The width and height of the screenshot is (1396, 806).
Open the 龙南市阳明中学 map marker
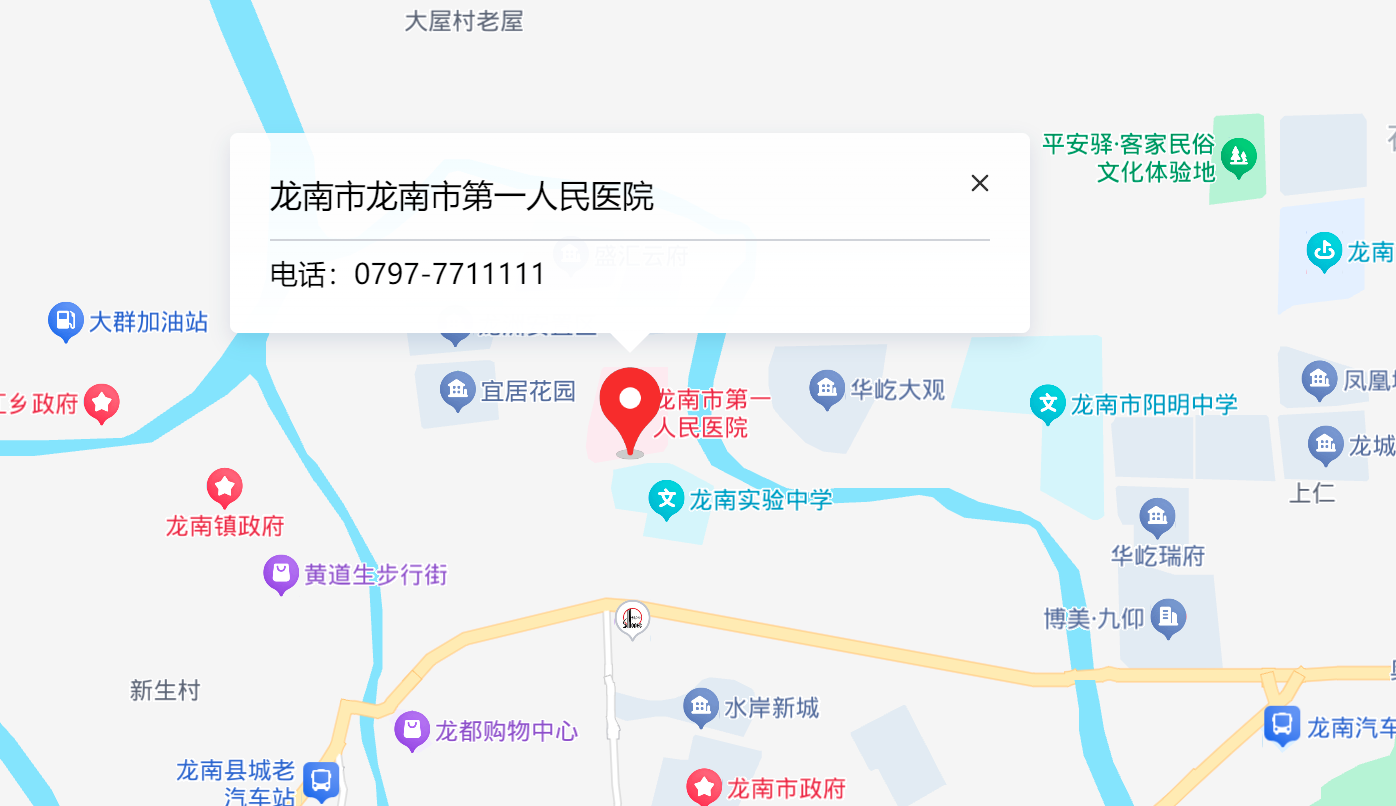click(x=1048, y=404)
